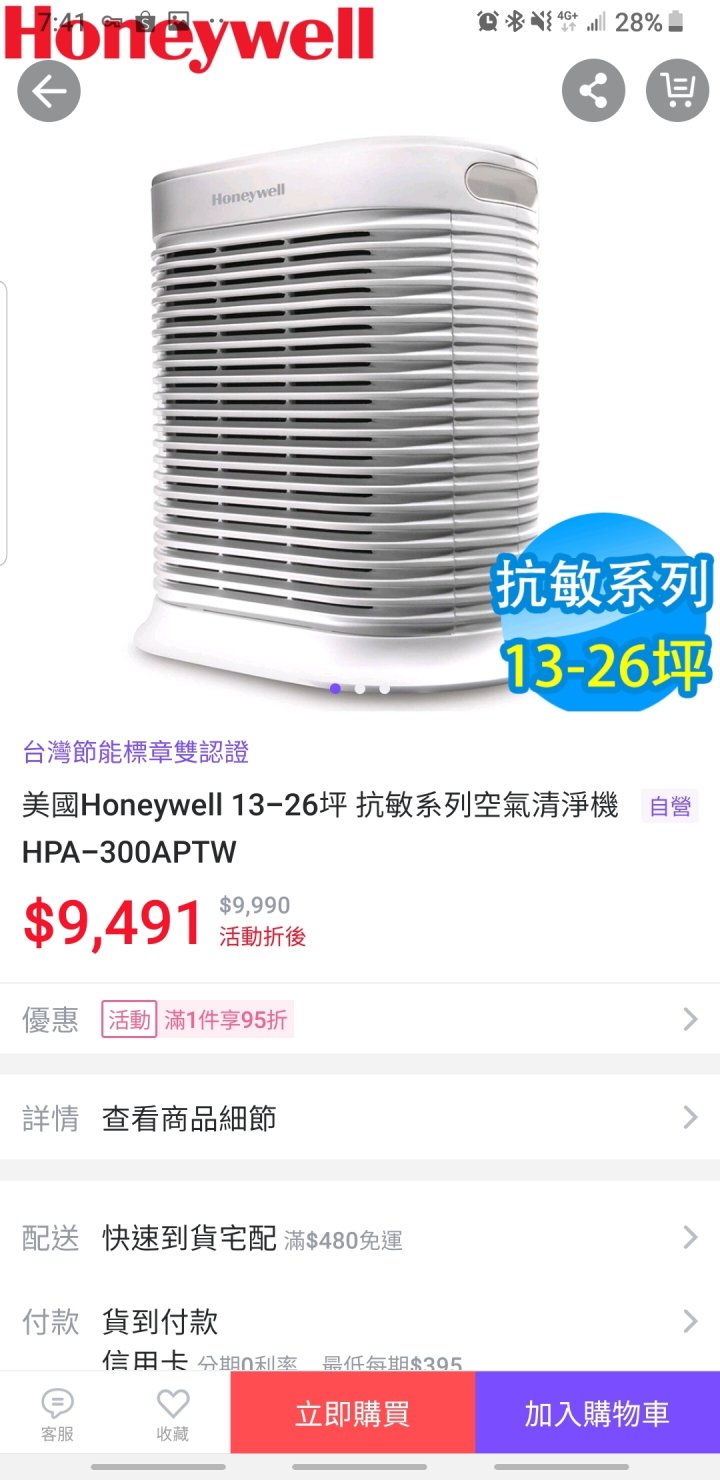
Task: Open the 付款 payment options row
Action: click(360, 1322)
